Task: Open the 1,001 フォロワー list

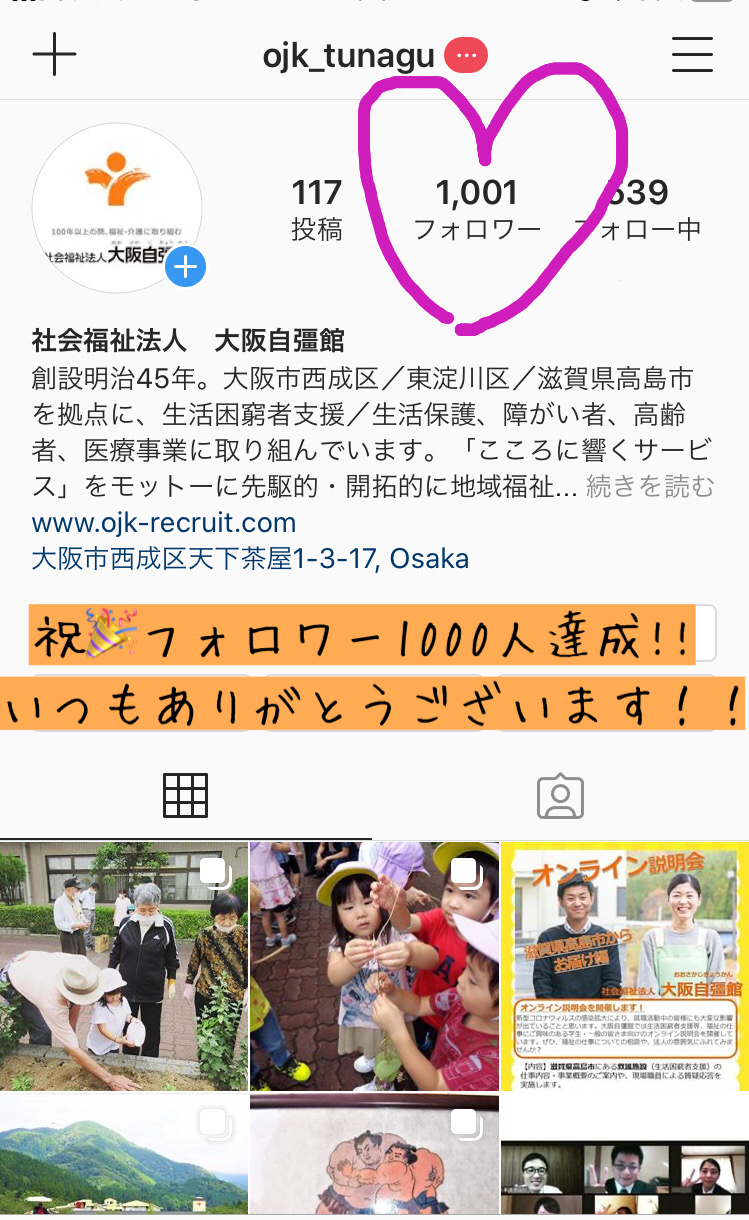Action: (477, 208)
